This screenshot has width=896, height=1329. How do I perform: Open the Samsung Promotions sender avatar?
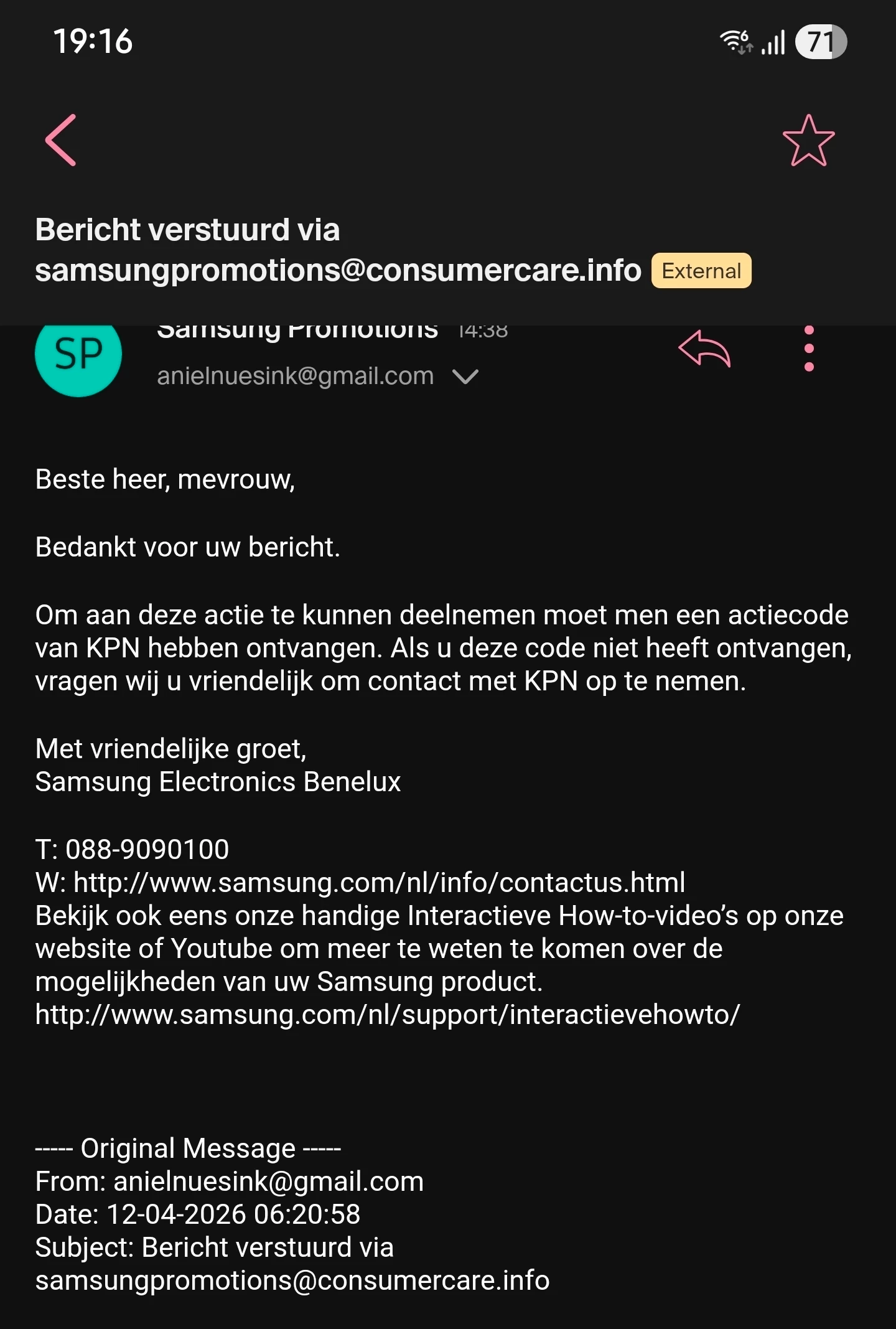coord(78,355)
